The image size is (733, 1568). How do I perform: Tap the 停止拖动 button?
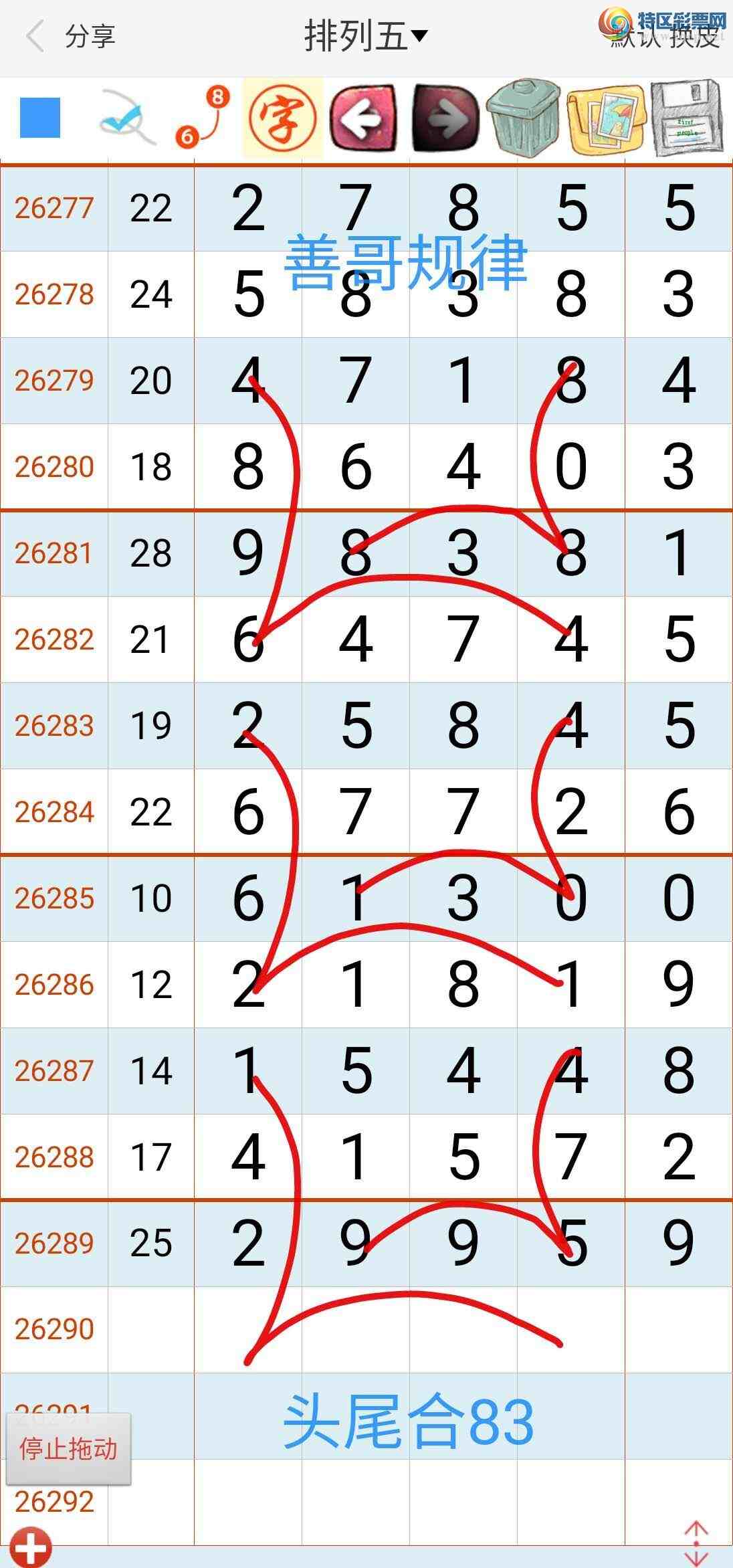point(68,1449)
